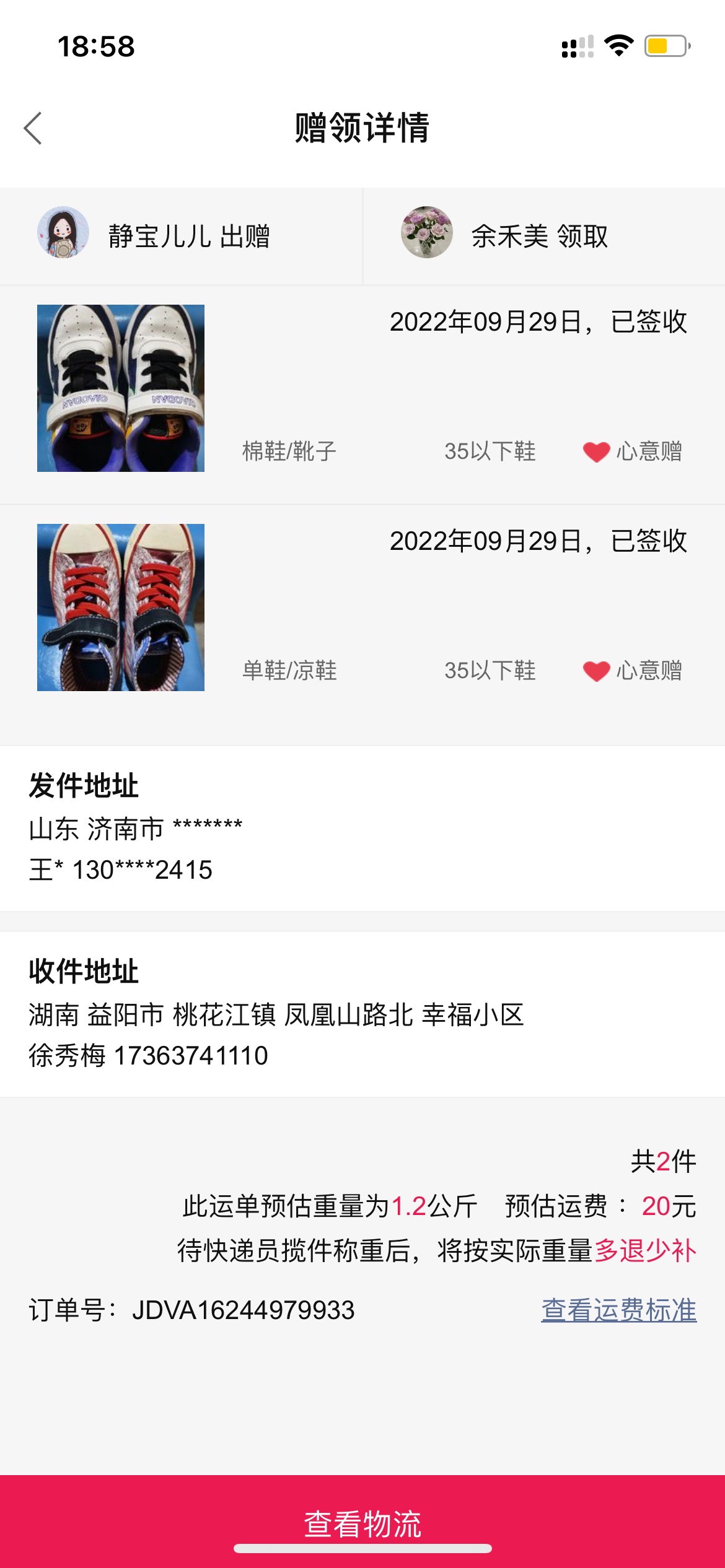This screenshot has height=1568, width=725.
Task: Open the 单鞋/凉鞋 red-lace shoe photo
Action: [121, 608]
